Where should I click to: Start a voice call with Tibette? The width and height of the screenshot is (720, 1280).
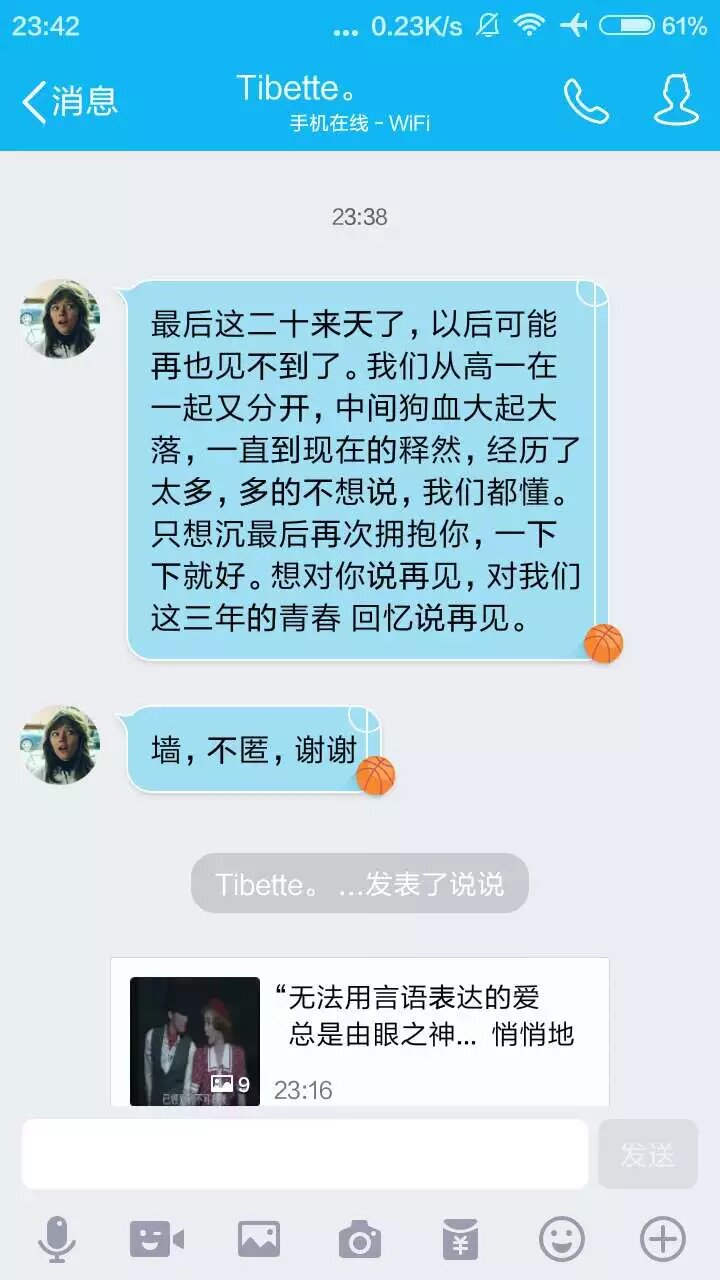pos(585,101)
